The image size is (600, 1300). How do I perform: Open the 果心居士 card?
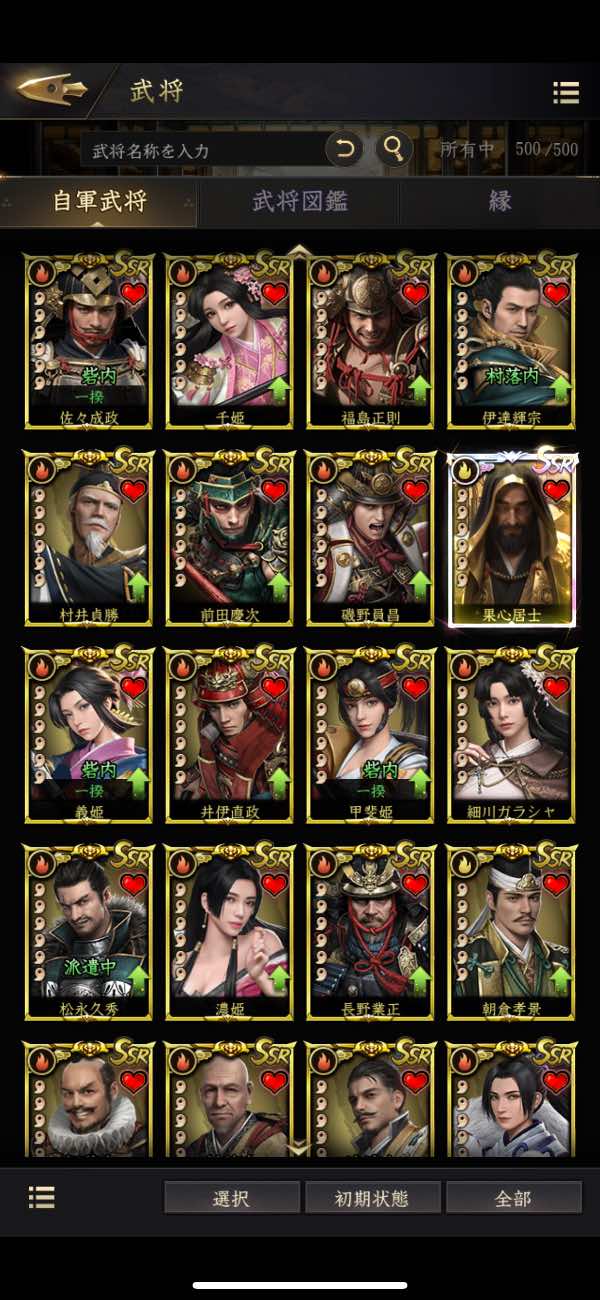512,538
